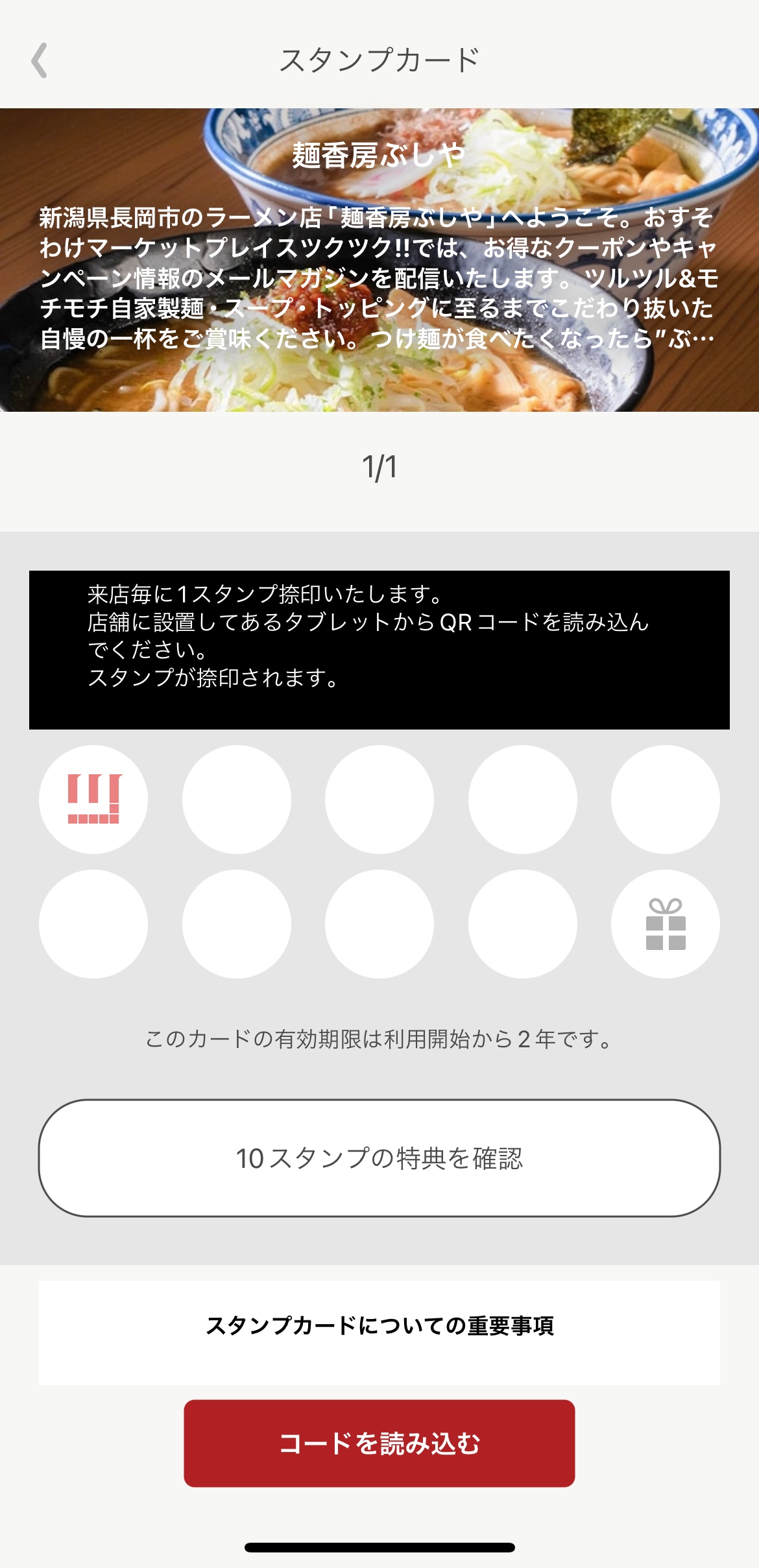Open スタンプカードについての重要事項
This screenshot has height=1568, width=759.
379,1326
